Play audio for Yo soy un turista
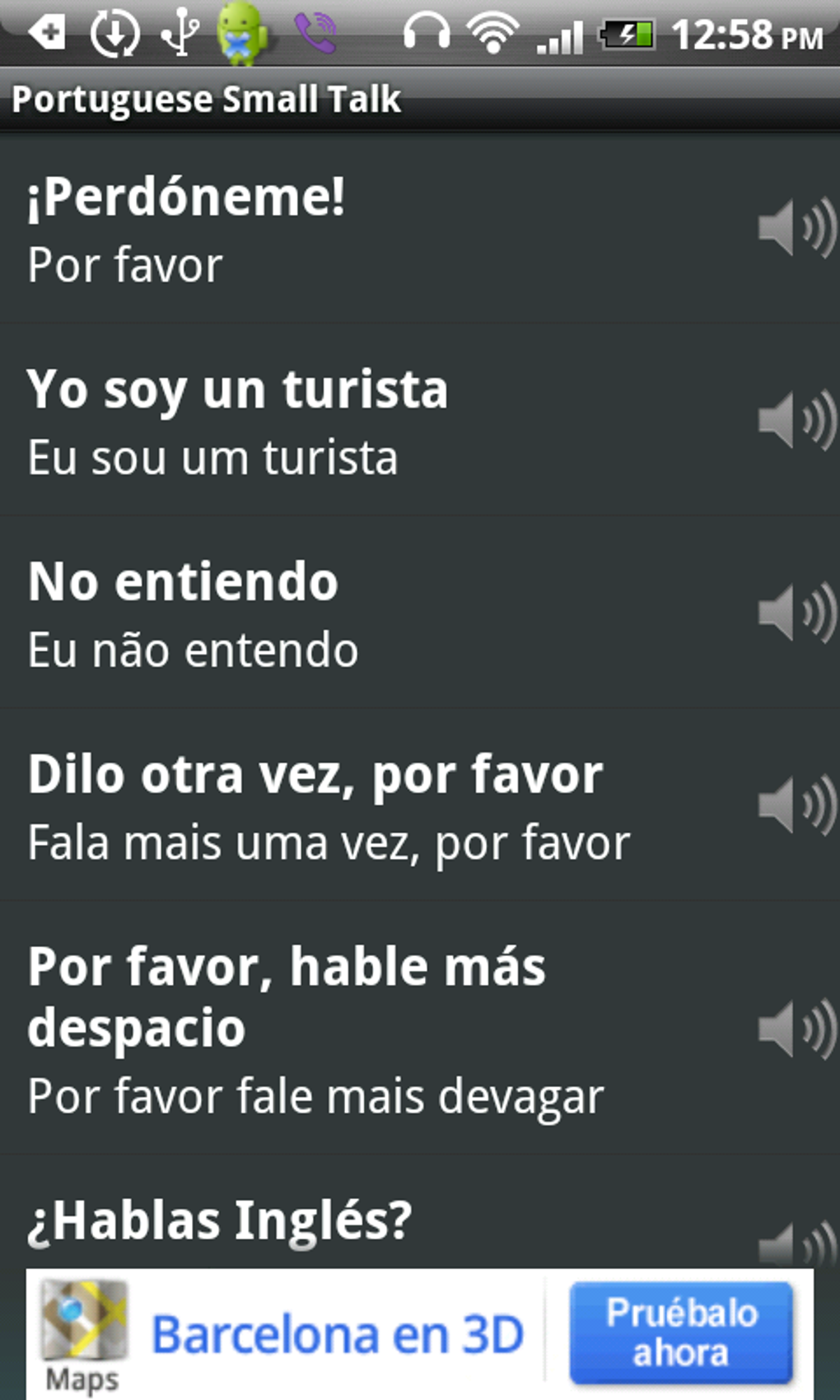 (795, 421)
